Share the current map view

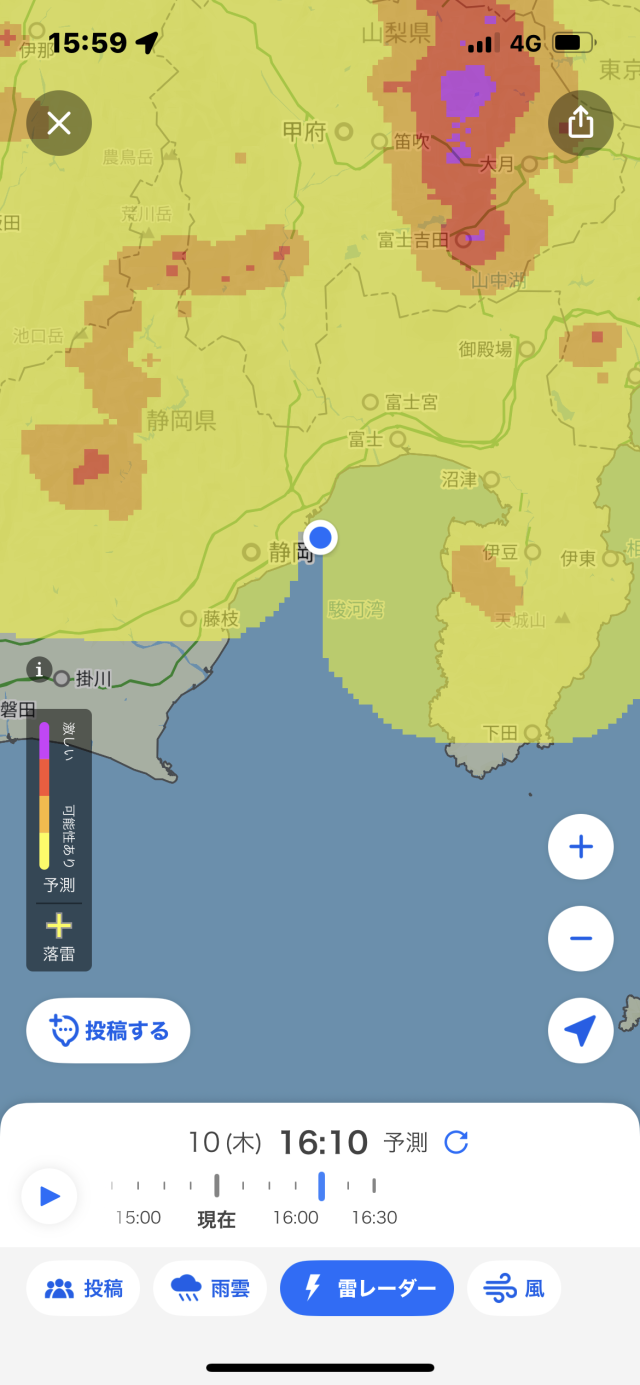[x=581, y=123]
